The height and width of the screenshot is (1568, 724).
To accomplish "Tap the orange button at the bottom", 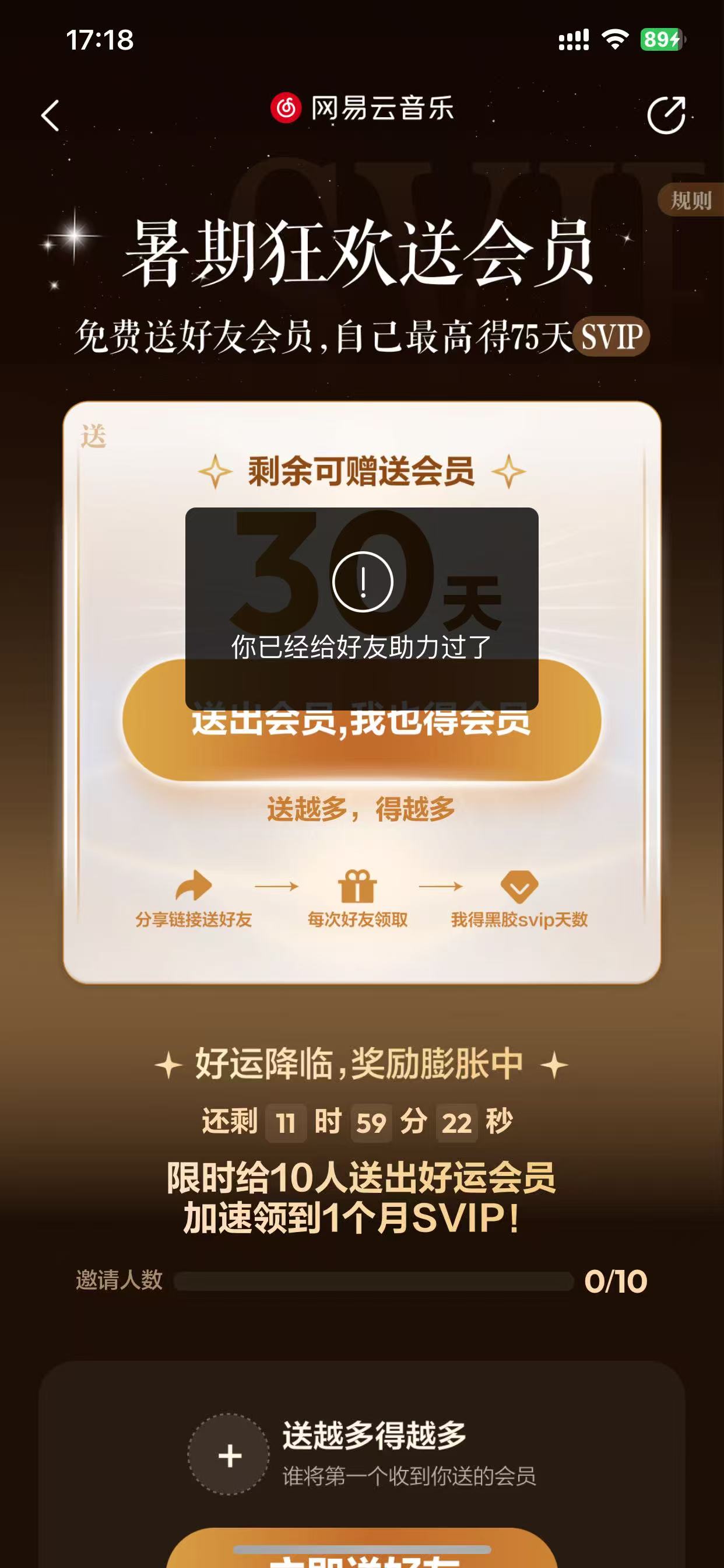I will tap(361, 1549).
